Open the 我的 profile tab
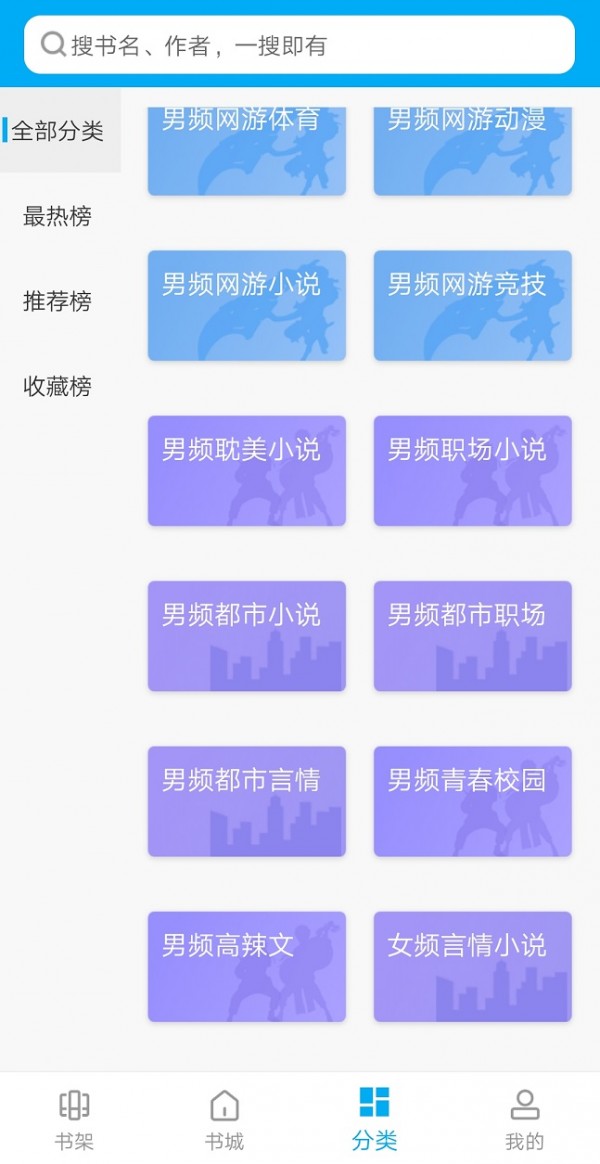This screenshot has height=1164, width=600. [524, 1119]
